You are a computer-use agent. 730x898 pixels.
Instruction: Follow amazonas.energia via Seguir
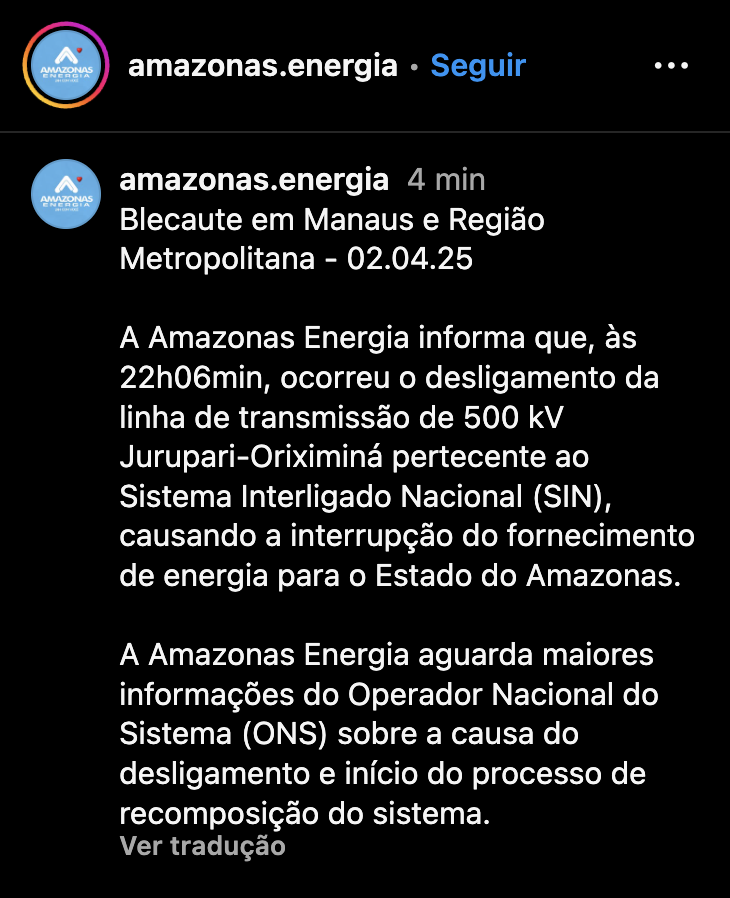[x=477, y=66]
